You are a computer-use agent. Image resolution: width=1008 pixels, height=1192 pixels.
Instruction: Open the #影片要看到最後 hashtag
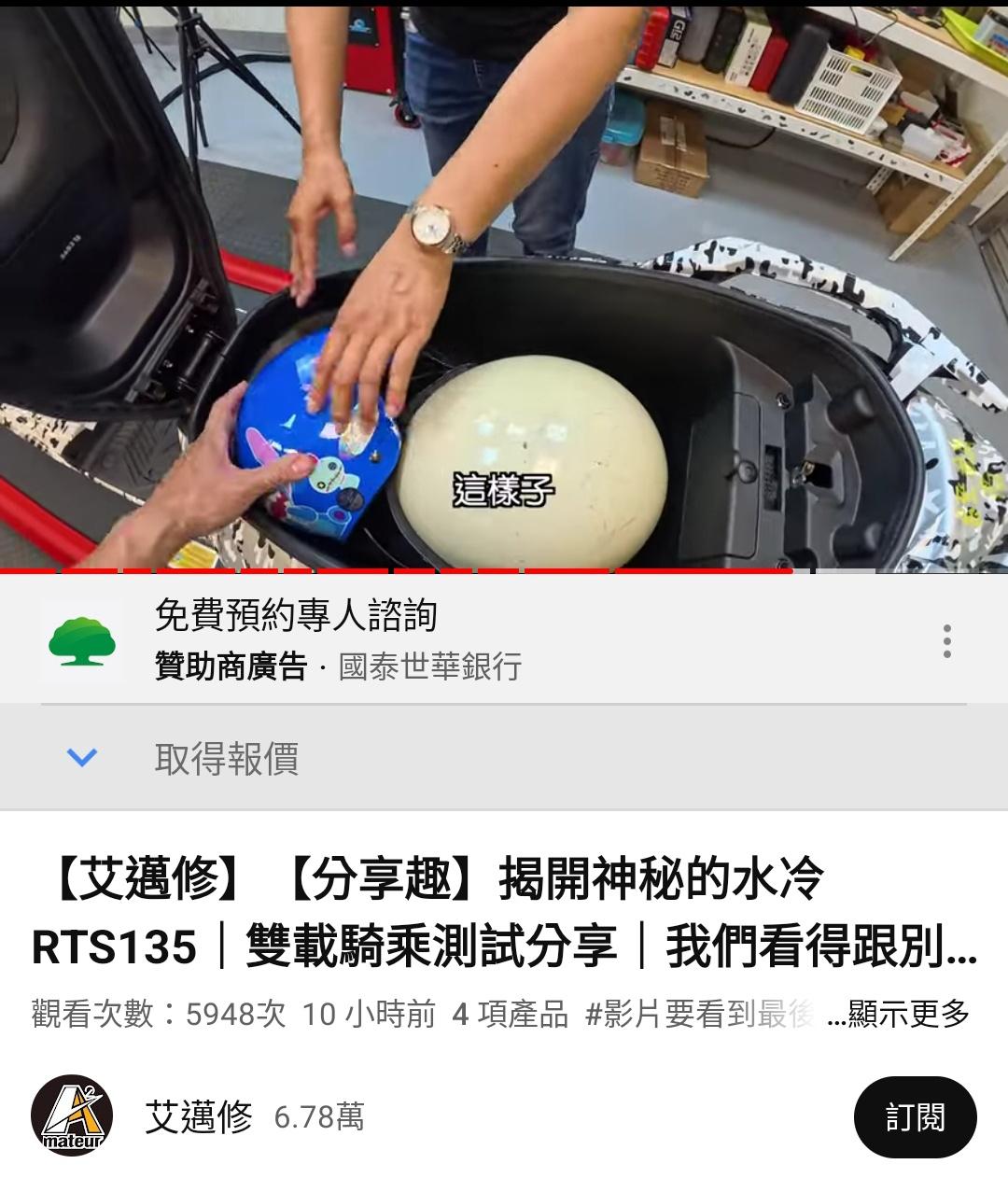pyautogui.click(x=698, y=1014)
